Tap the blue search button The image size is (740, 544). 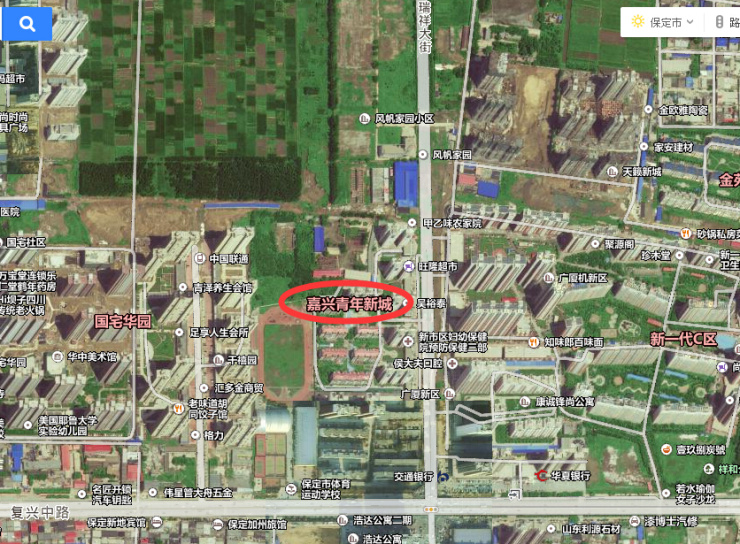26,23
